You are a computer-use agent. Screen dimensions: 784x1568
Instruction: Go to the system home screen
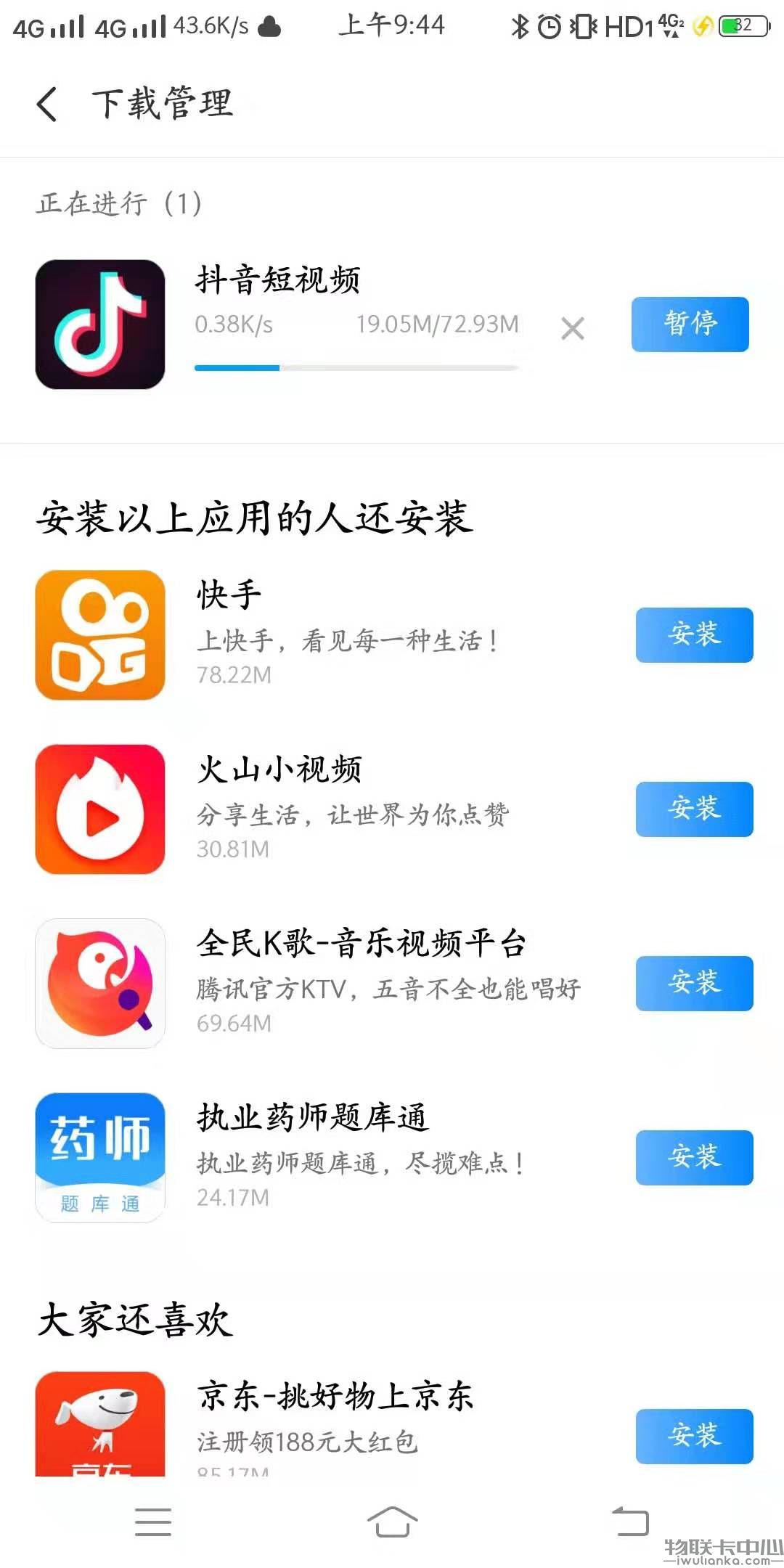tap(392, 1522)
